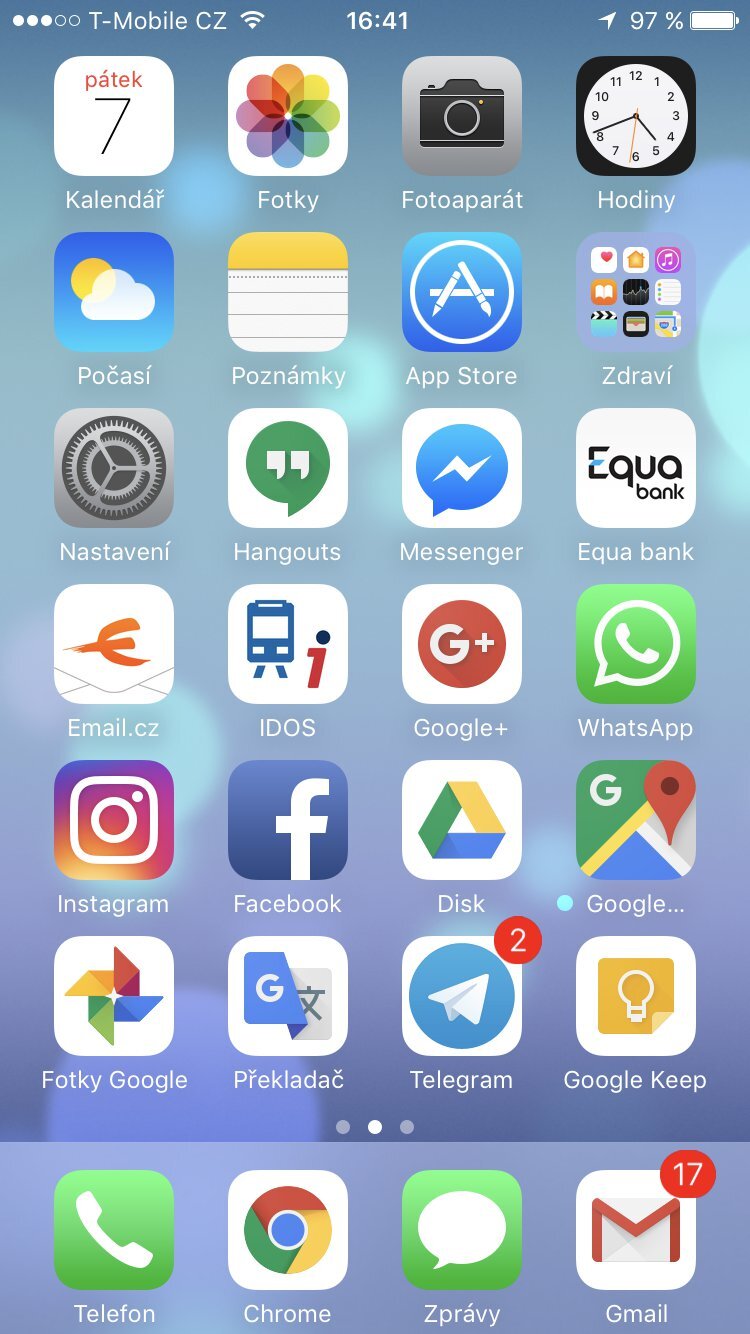The height and width of the screenshot is (1334, 750).
Task: Tap the third page indicator dot
Action: tap(407, 1127)
